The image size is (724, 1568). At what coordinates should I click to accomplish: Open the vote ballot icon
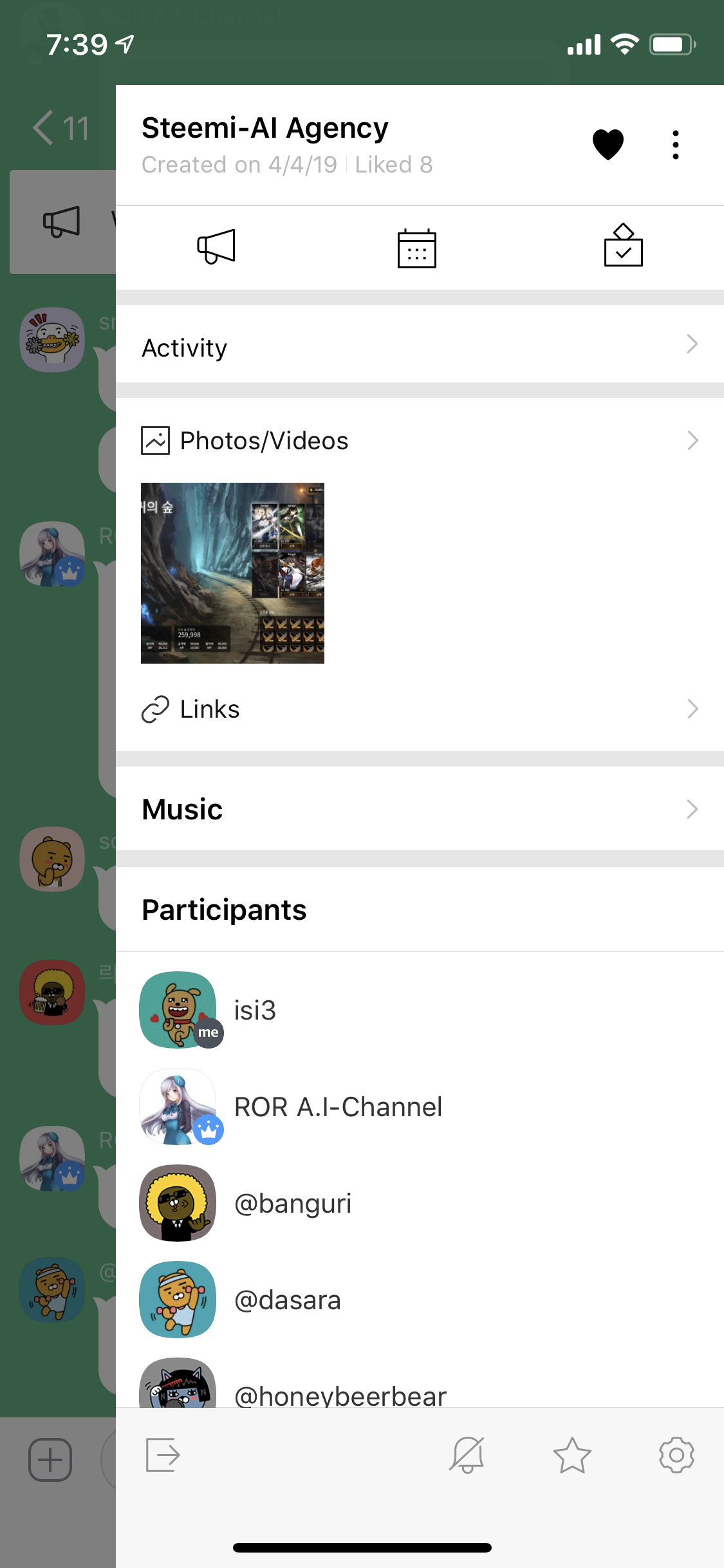pyautogui.click(x=623, y=246)
